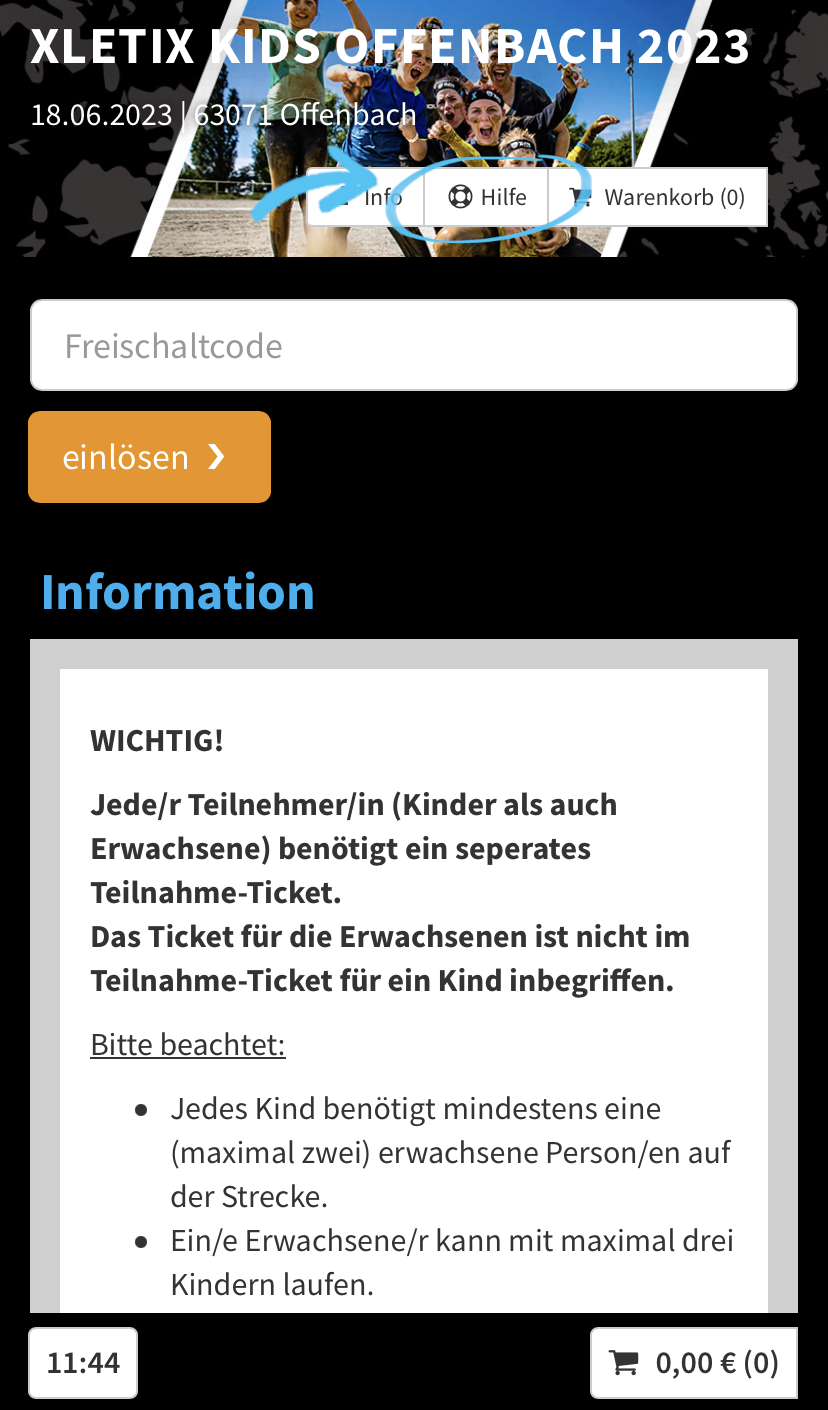Open the Hilfe help button

point(487,197)
